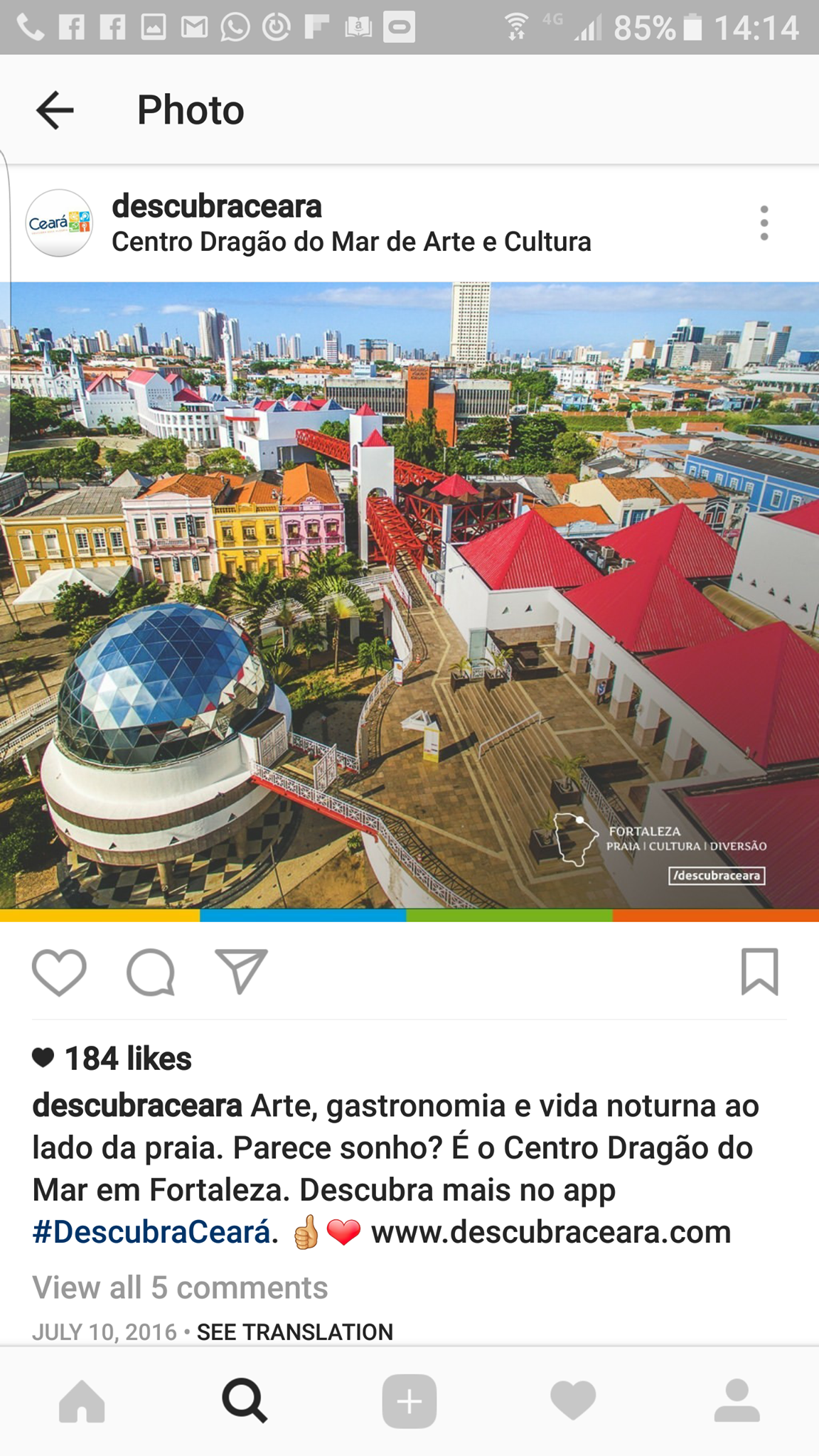
Task: Open the activity heart tab
Action: coord(573,1401)
